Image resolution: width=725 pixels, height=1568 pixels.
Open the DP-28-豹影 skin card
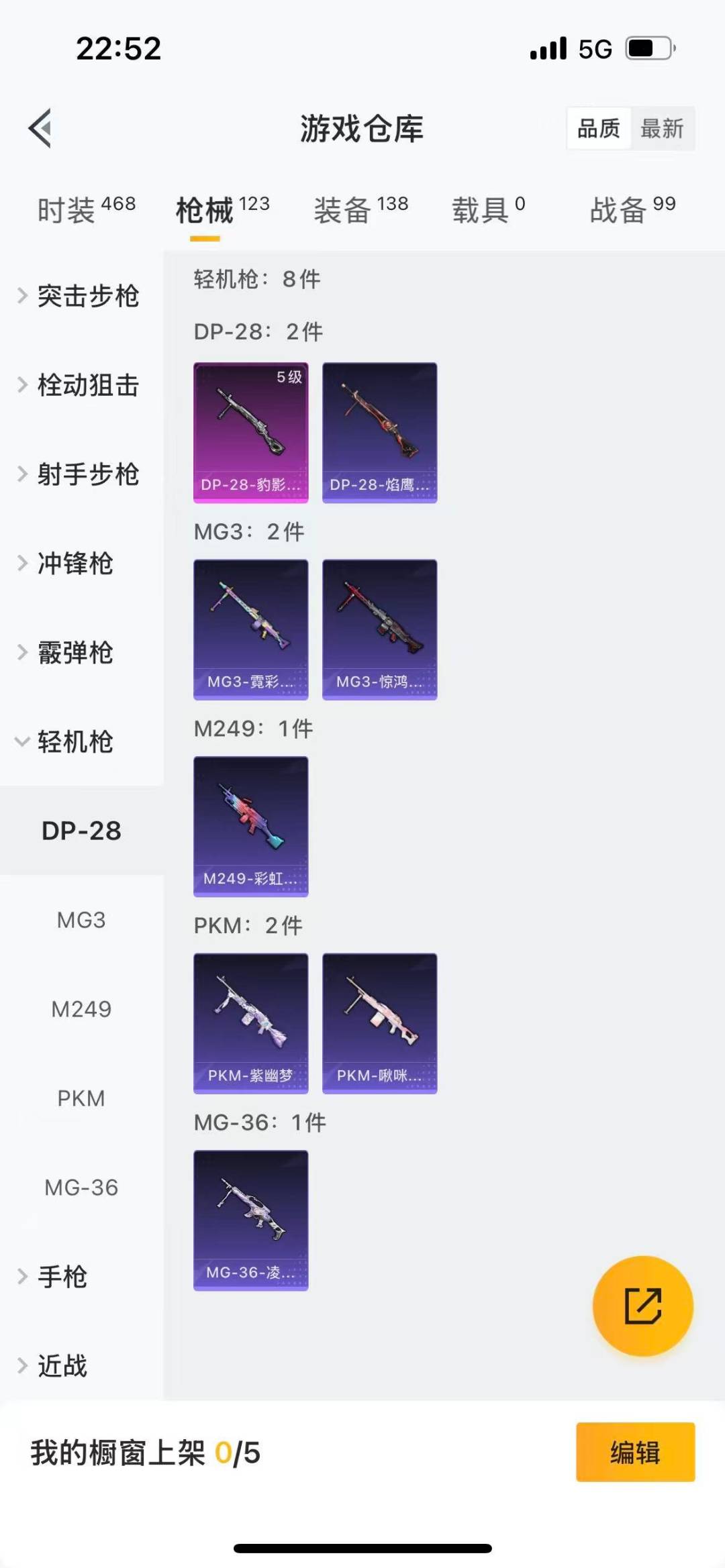click(x=251, y=433)
